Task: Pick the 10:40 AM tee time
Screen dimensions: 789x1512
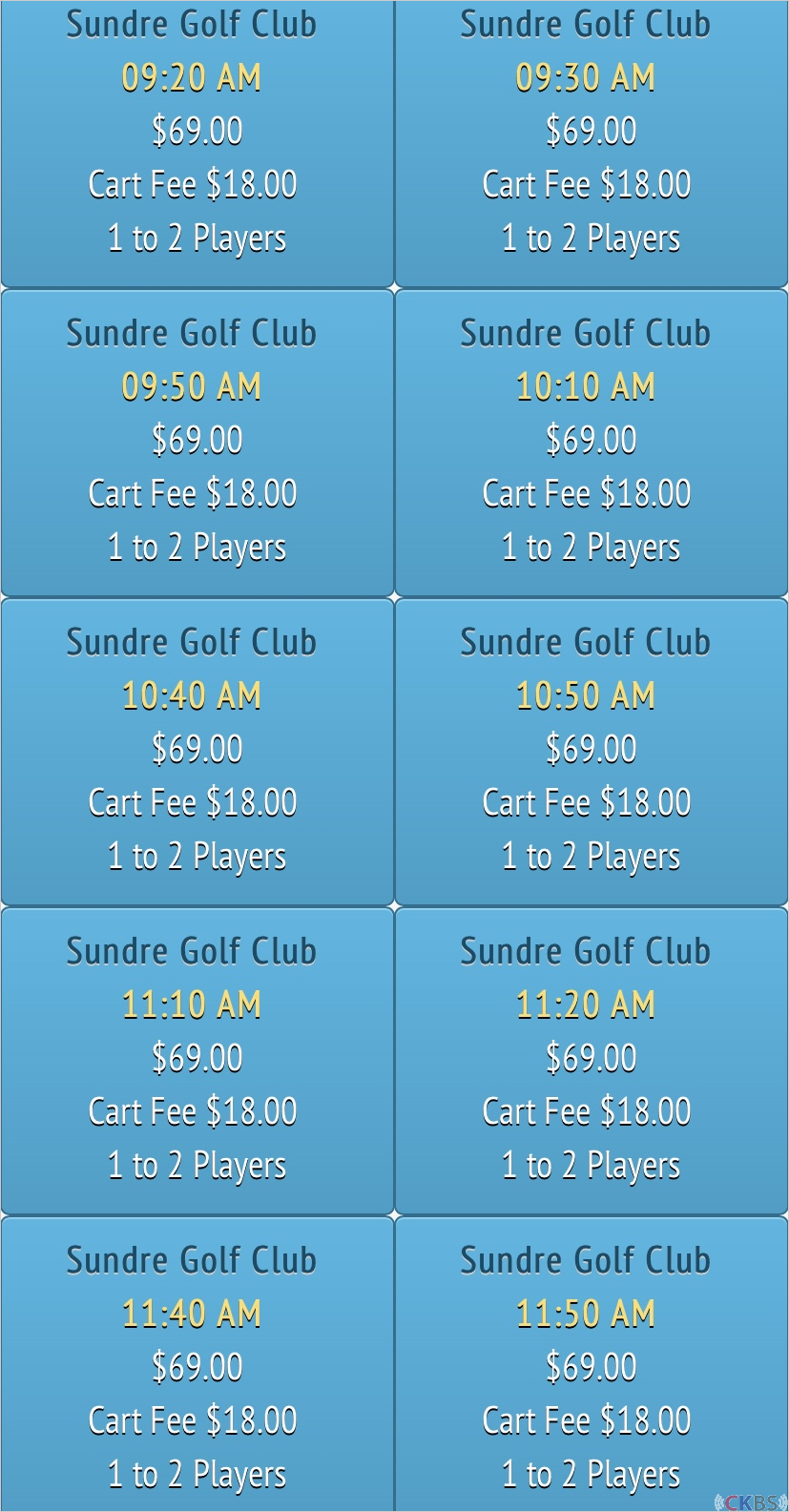Action: pyautogui.click(x=197, y=752)
